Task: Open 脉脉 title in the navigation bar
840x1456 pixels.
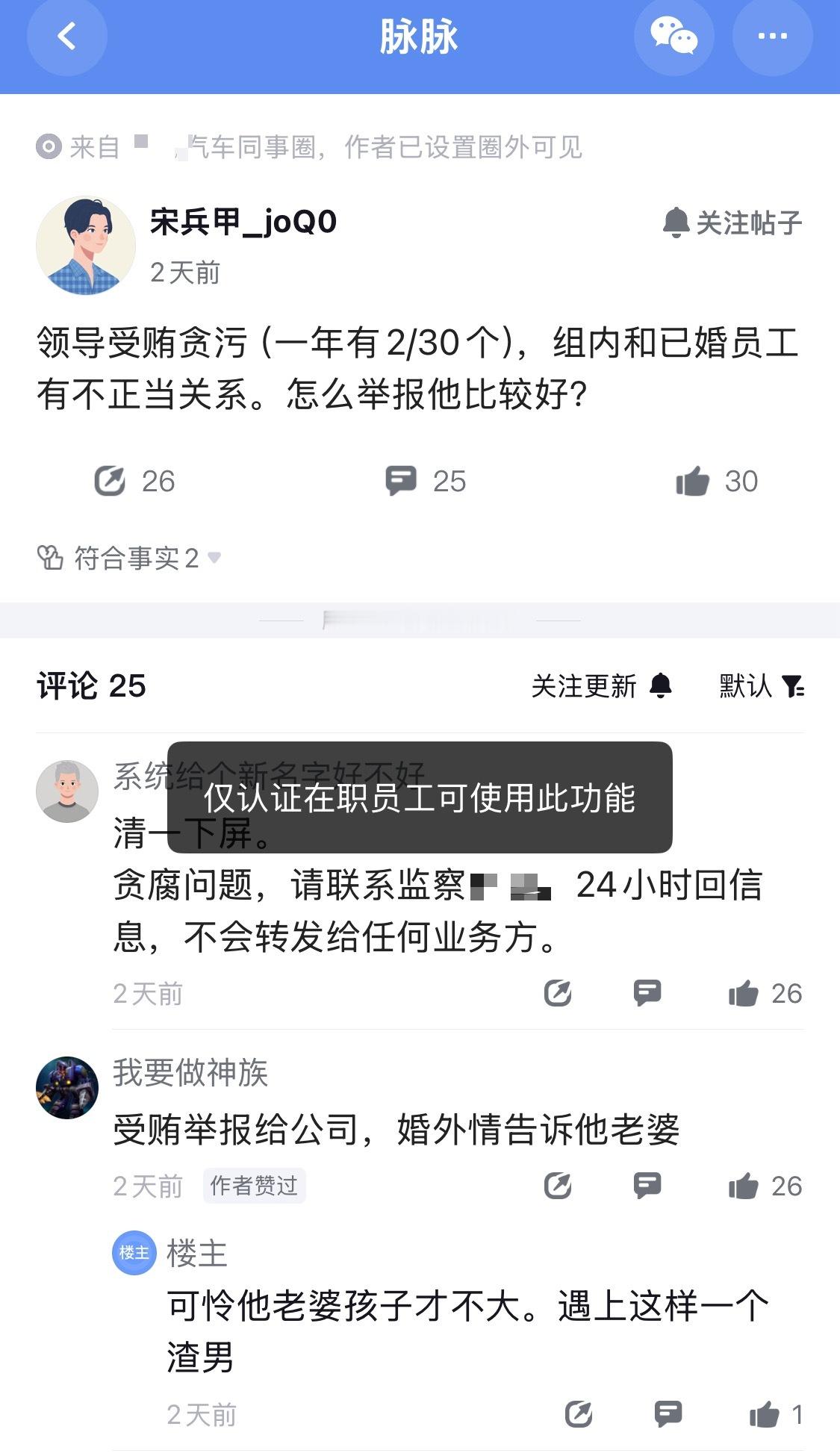Action: click(420, 34)
